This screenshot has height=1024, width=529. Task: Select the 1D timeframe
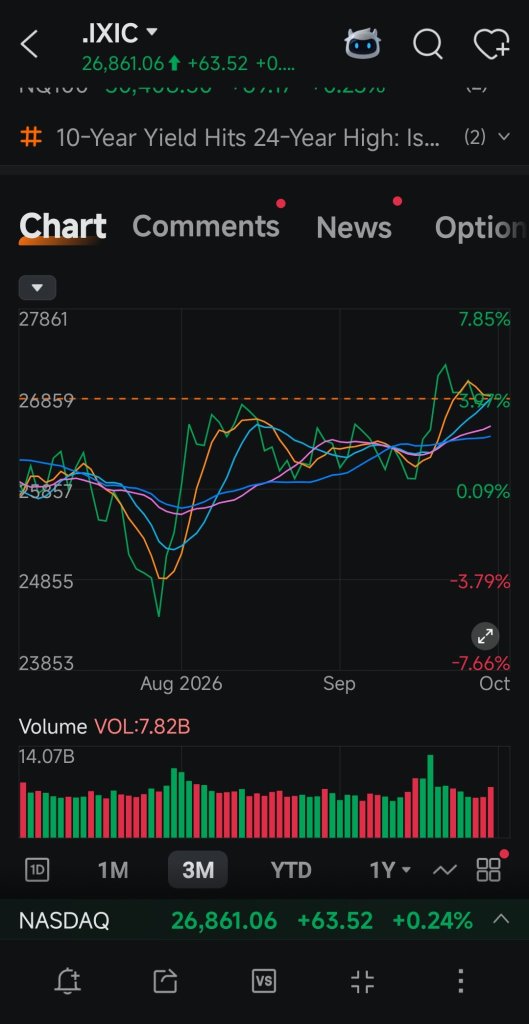click(37, 870)
